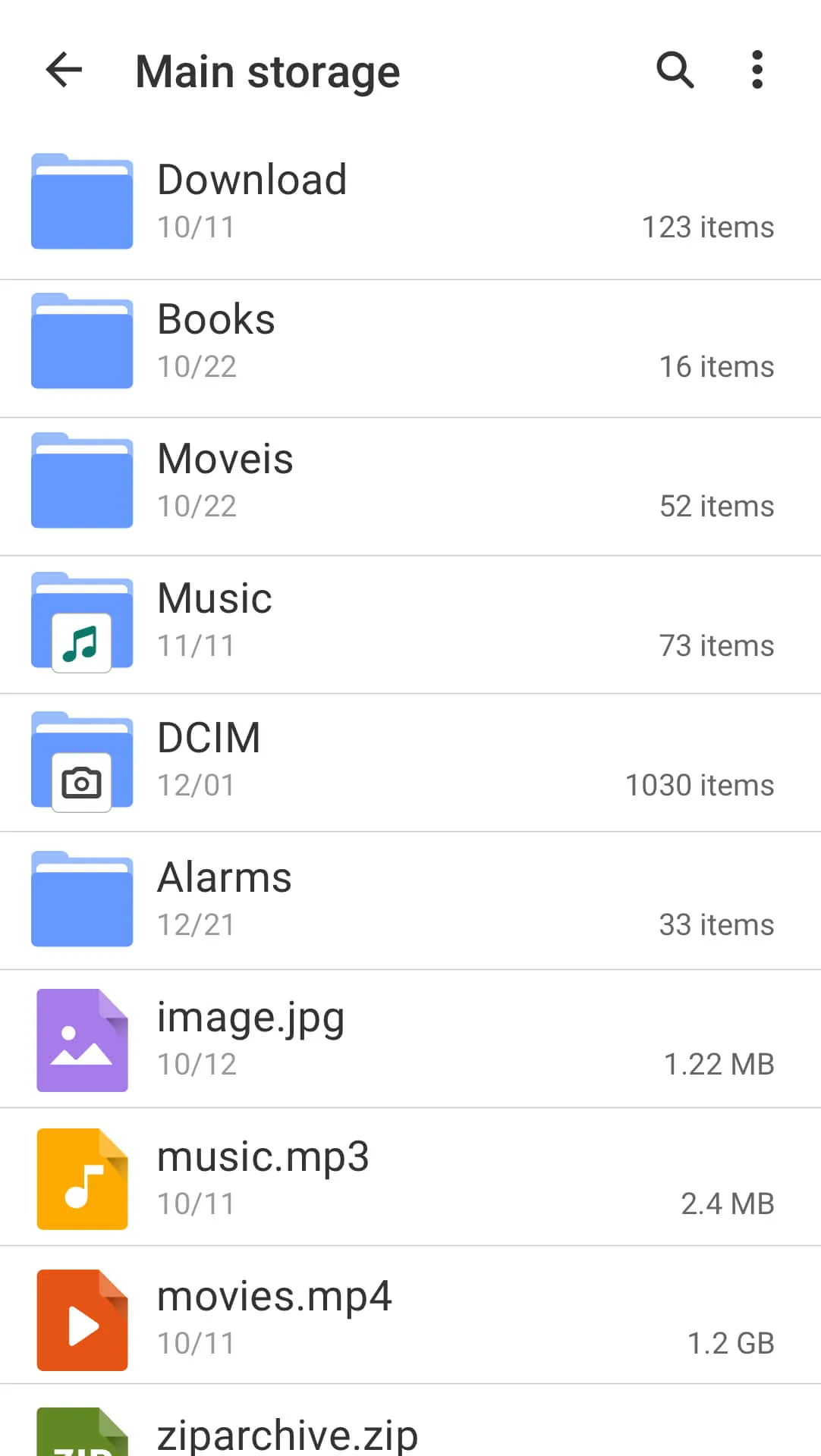The image size is (821, 1456).
Task: Play the music.mp3 file
Action: 410,1179
